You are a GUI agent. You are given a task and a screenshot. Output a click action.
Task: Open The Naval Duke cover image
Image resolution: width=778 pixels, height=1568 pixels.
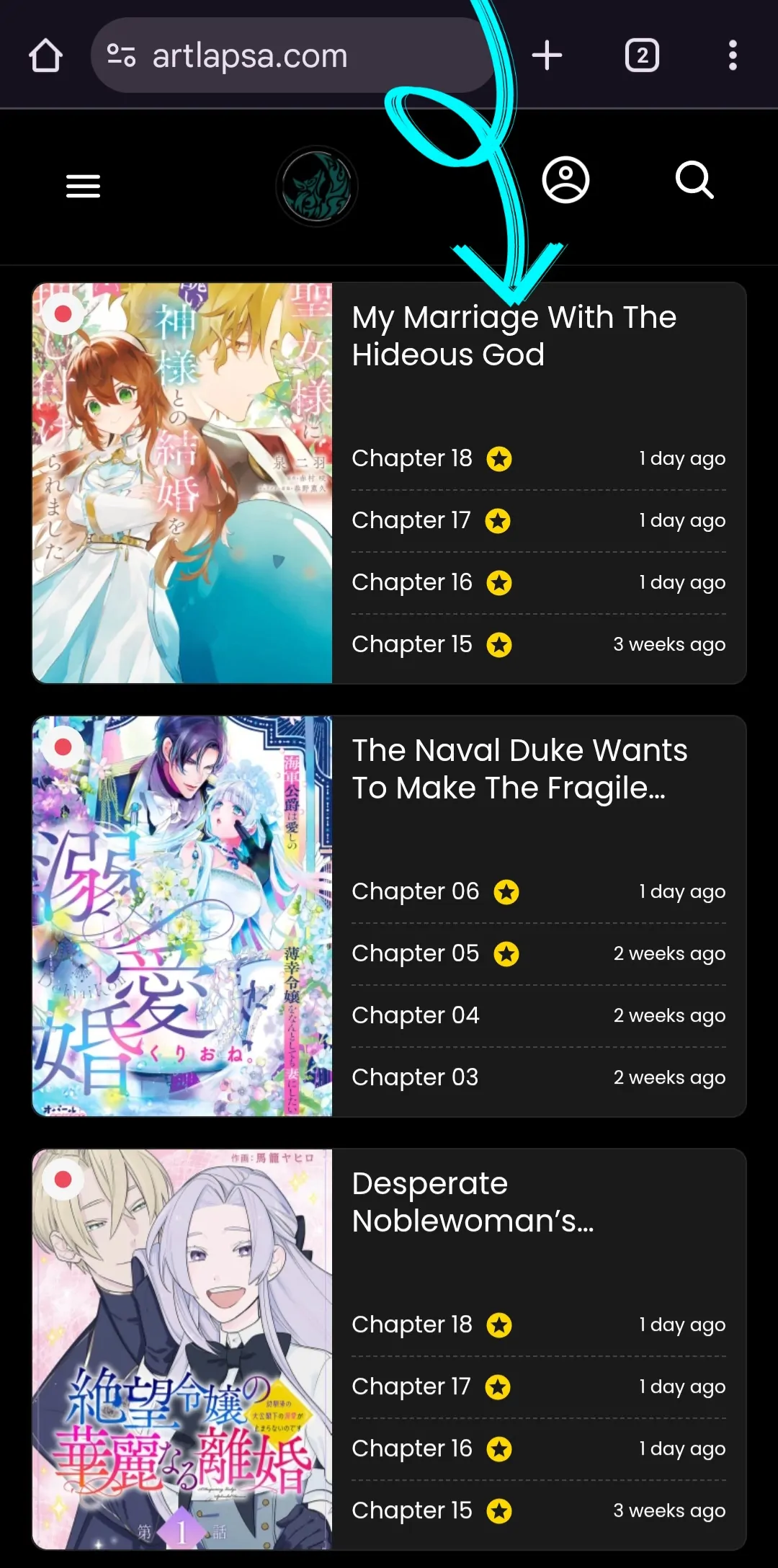click(x=182, y=916)
